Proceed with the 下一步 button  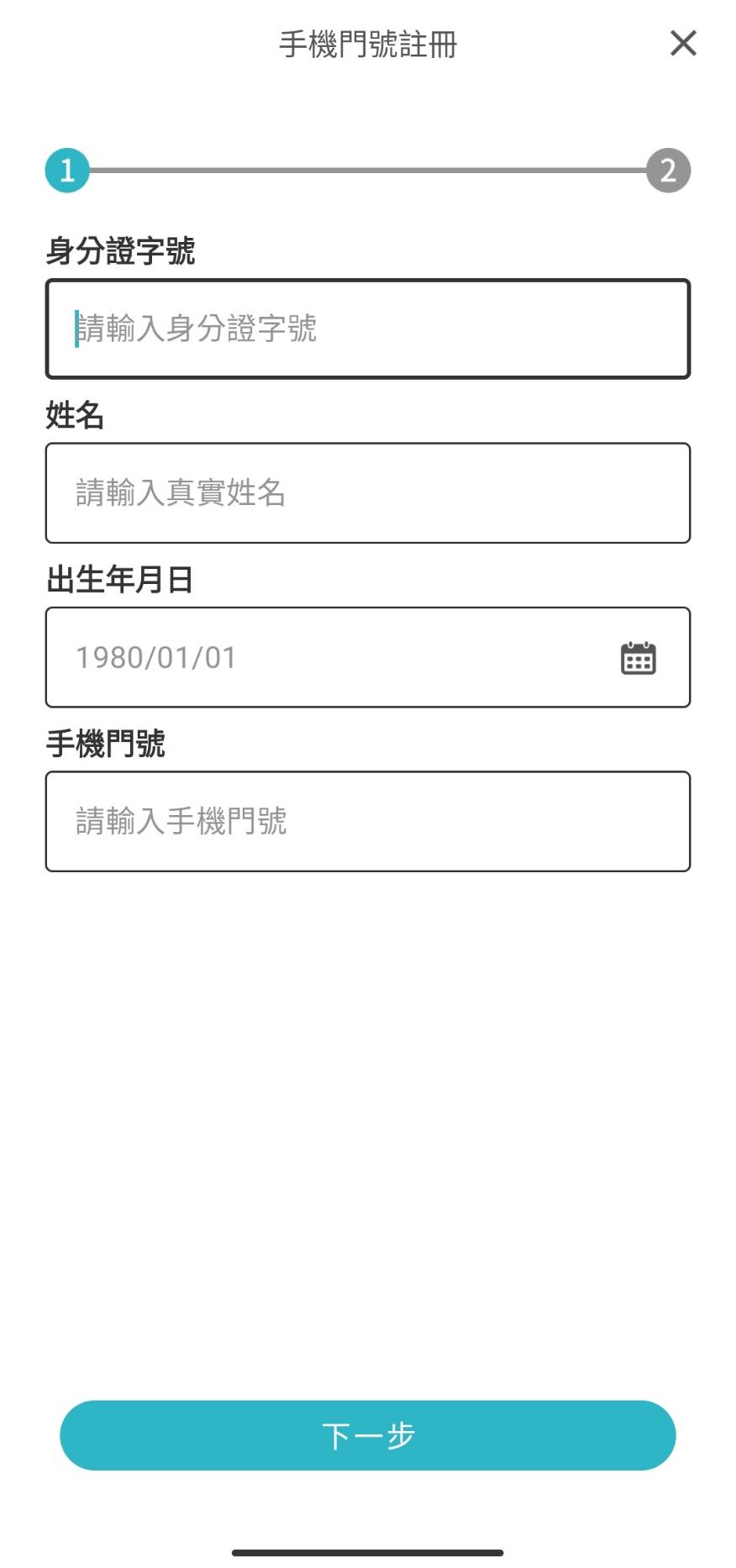point(367,1435)
